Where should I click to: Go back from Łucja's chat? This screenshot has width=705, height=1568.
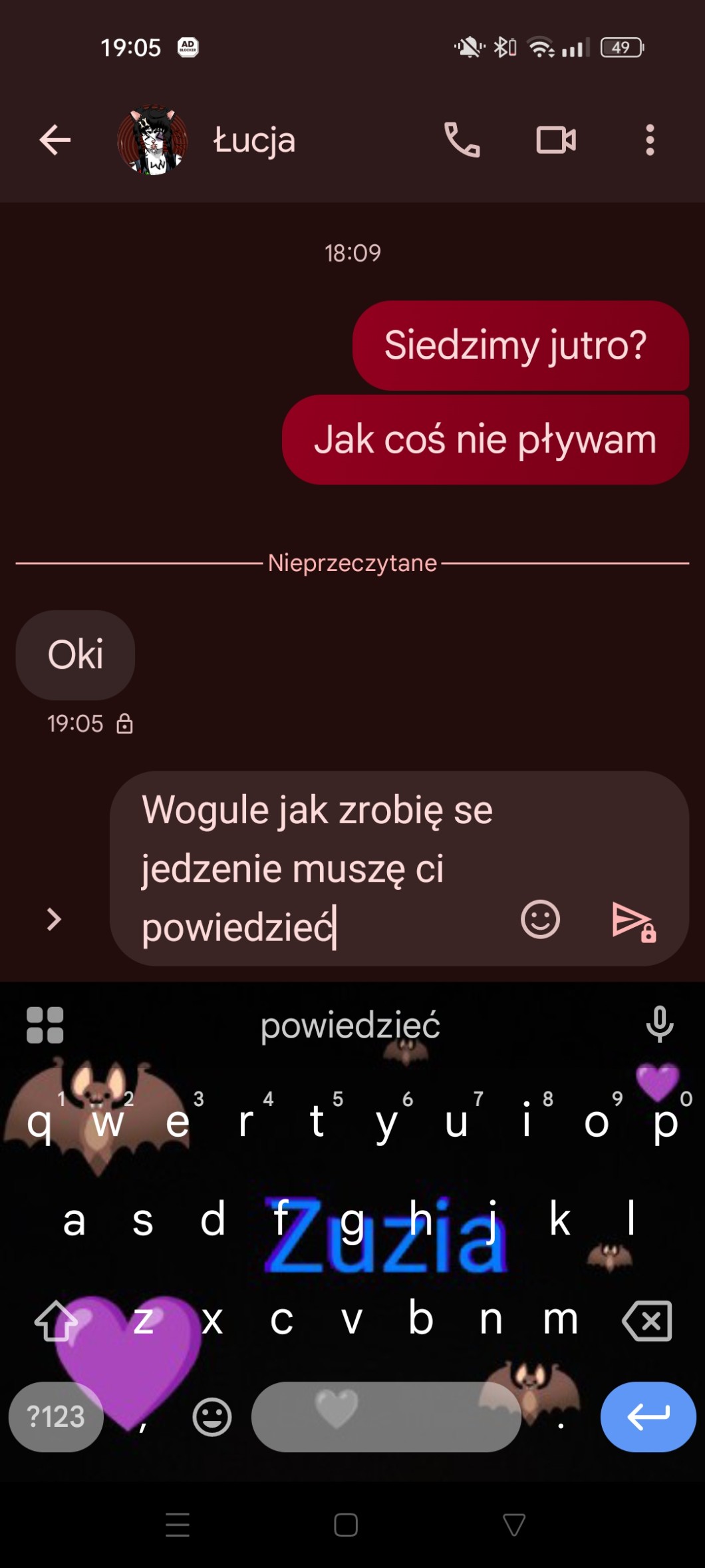(55, 140)
